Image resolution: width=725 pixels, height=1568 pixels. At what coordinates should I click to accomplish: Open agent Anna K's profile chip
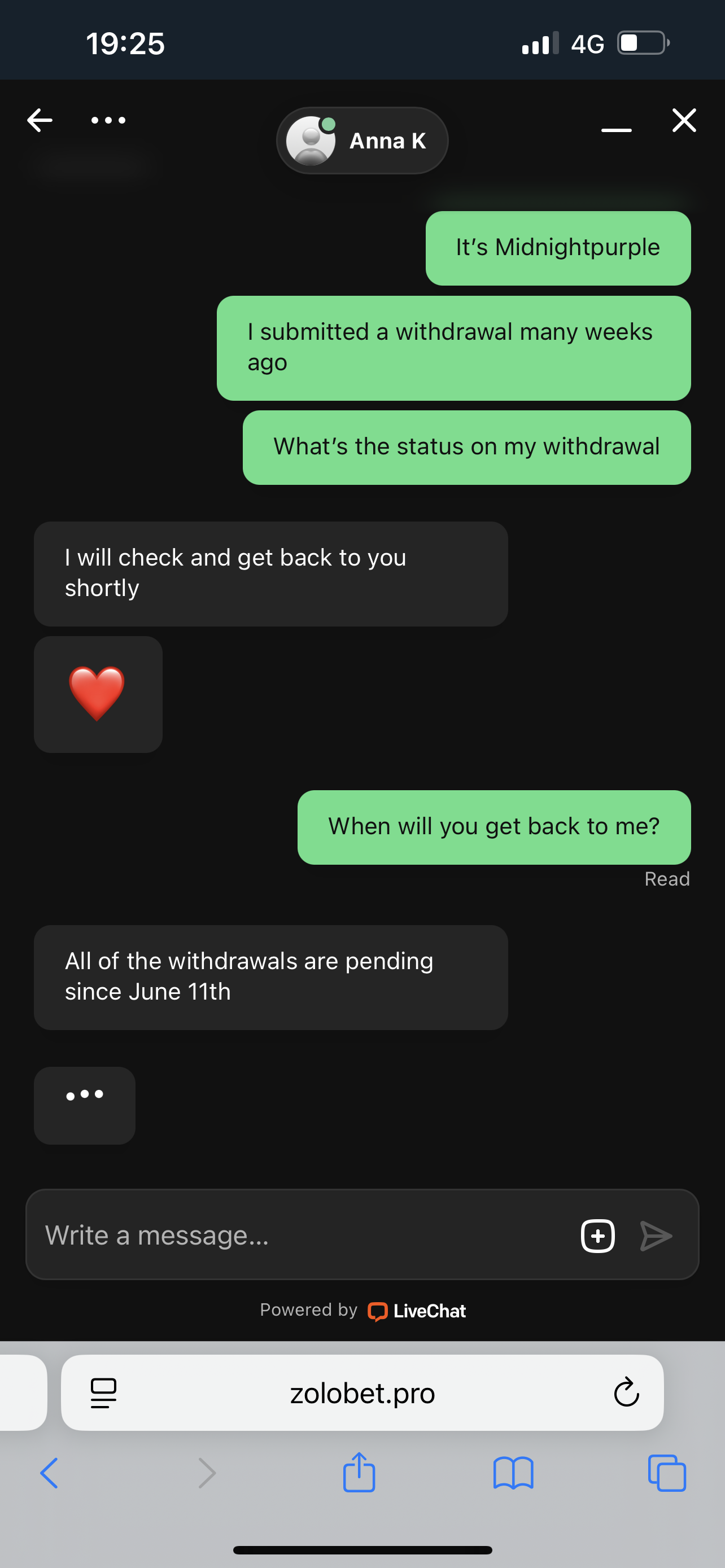pos(362,141)
